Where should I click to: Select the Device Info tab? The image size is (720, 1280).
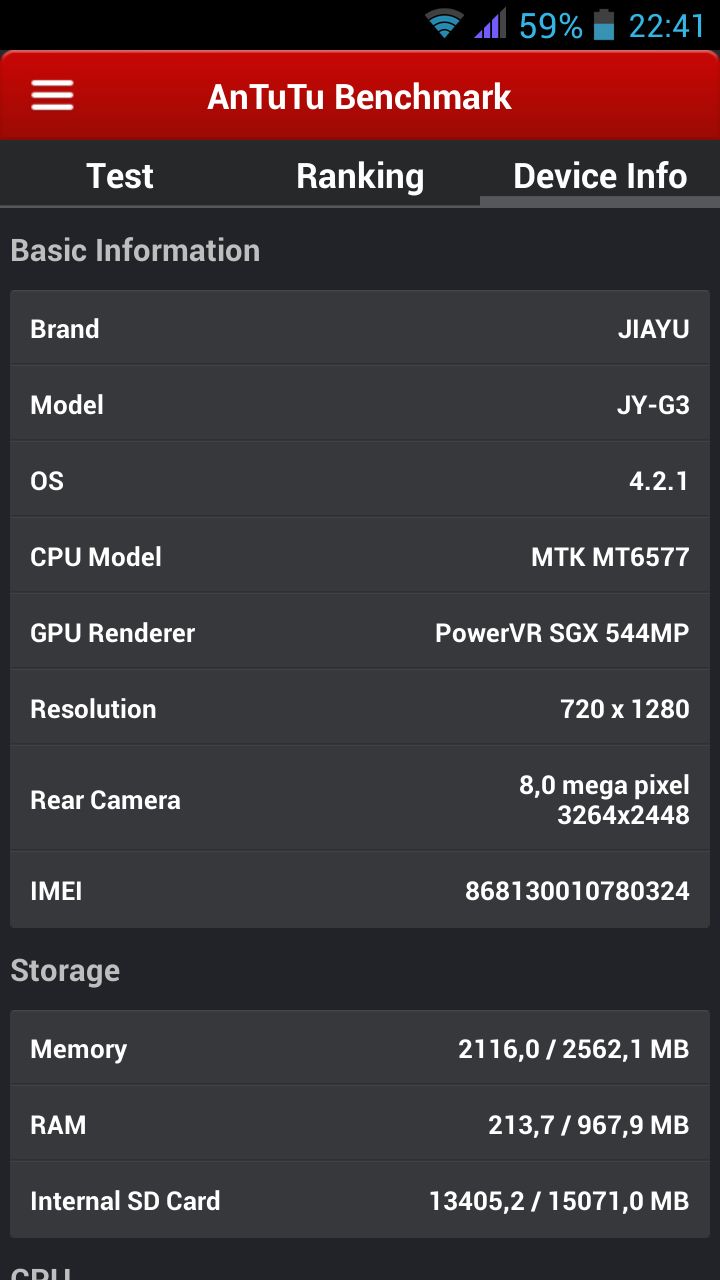coord(600,176)
